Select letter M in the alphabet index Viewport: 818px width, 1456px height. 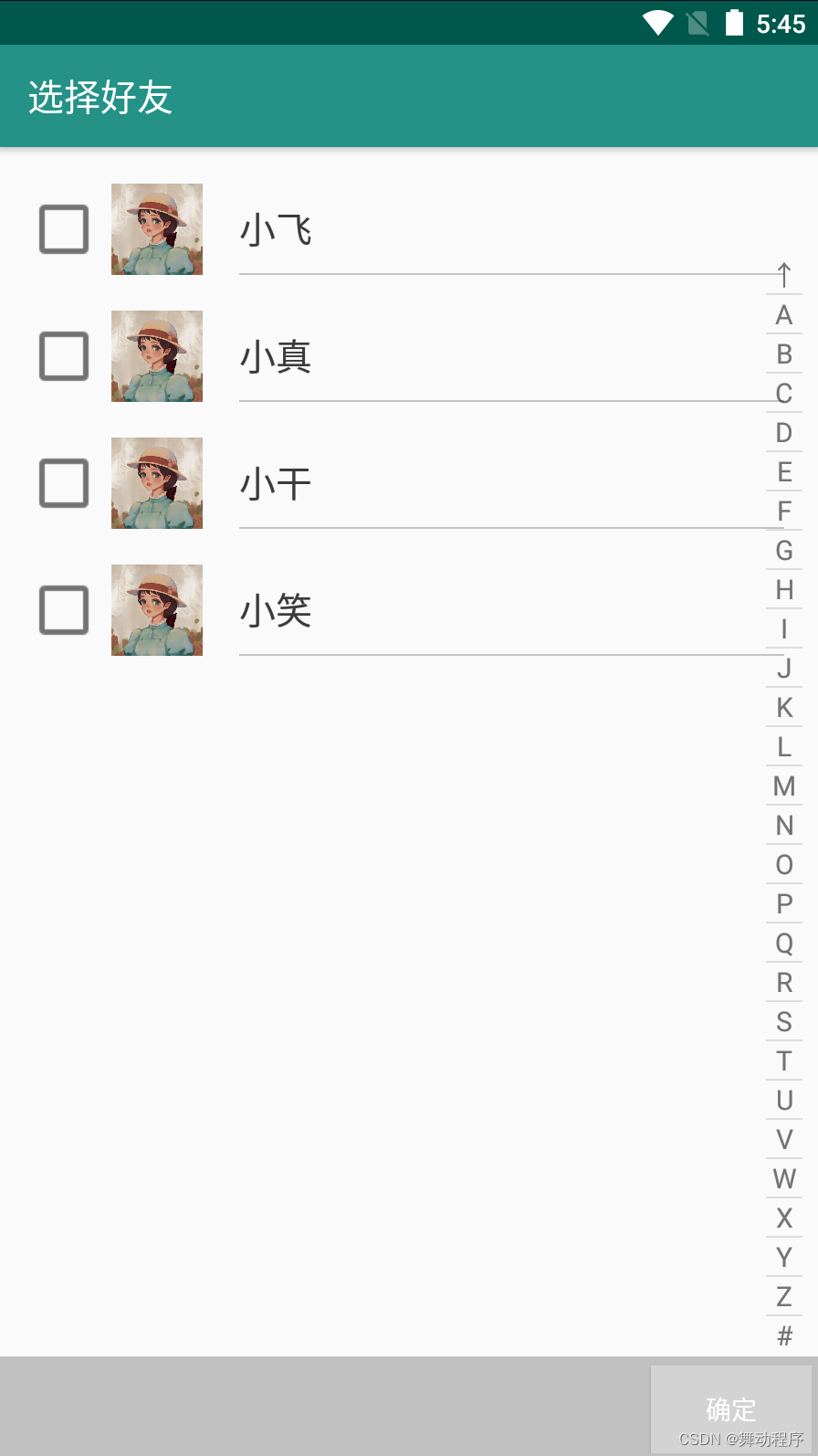pos(783,786)
